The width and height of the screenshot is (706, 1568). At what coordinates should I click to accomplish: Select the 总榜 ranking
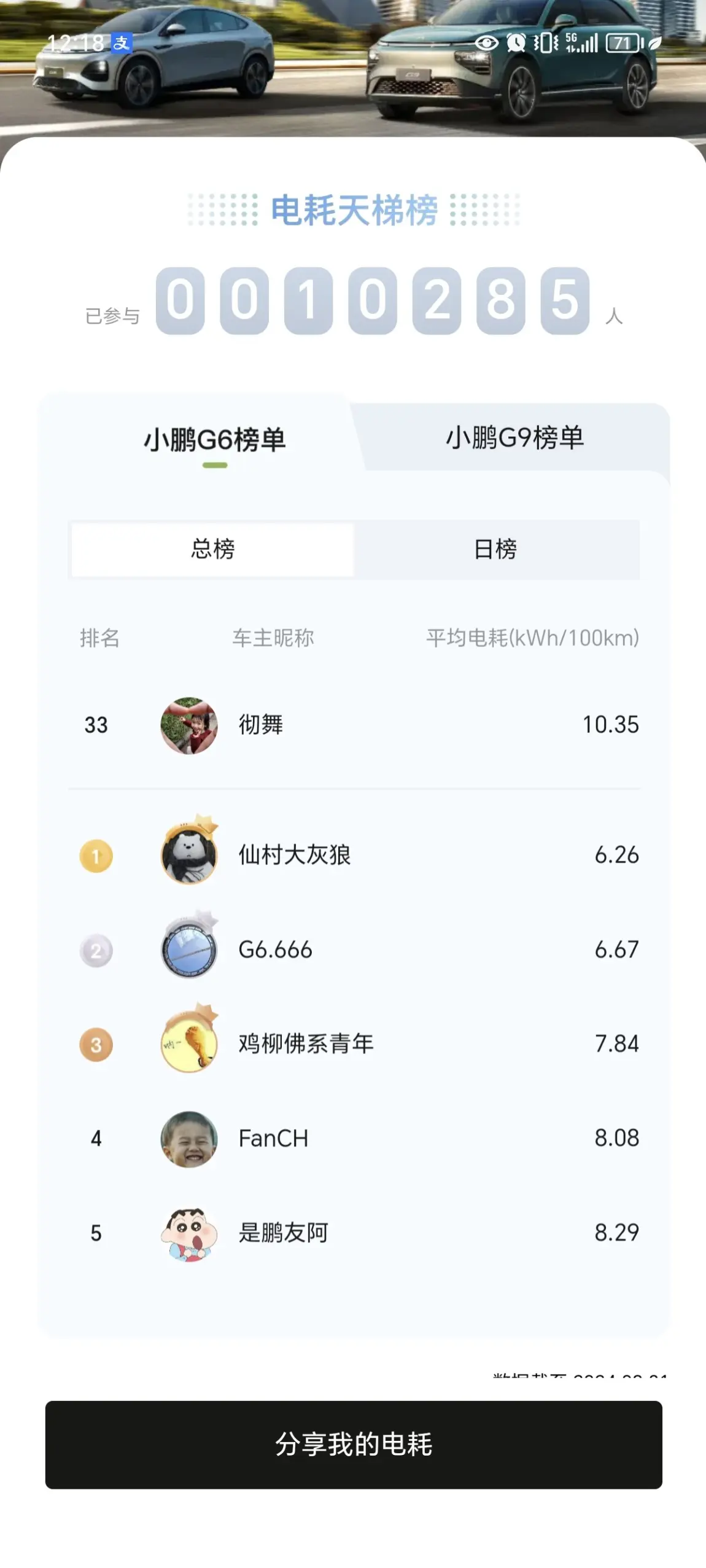click(x=212, y=549)
